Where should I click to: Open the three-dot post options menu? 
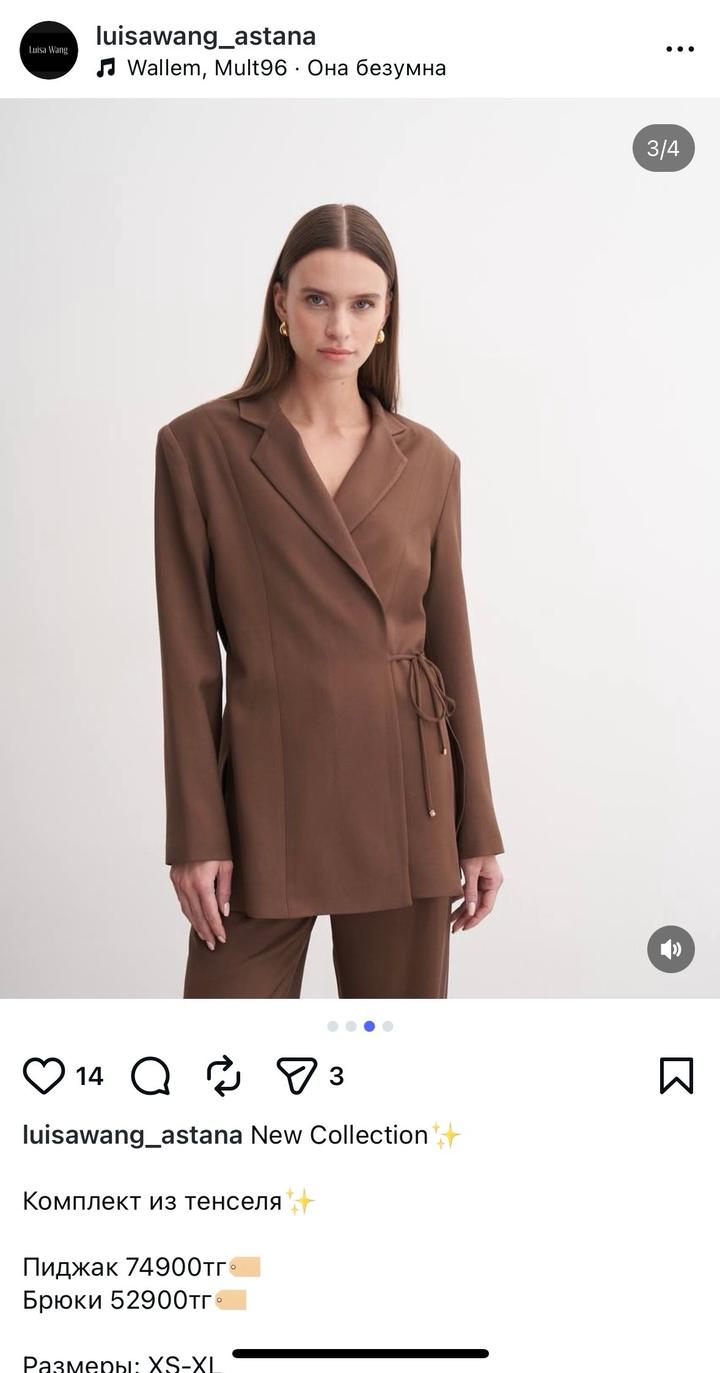pyautogui.click(x=680, y=49)
